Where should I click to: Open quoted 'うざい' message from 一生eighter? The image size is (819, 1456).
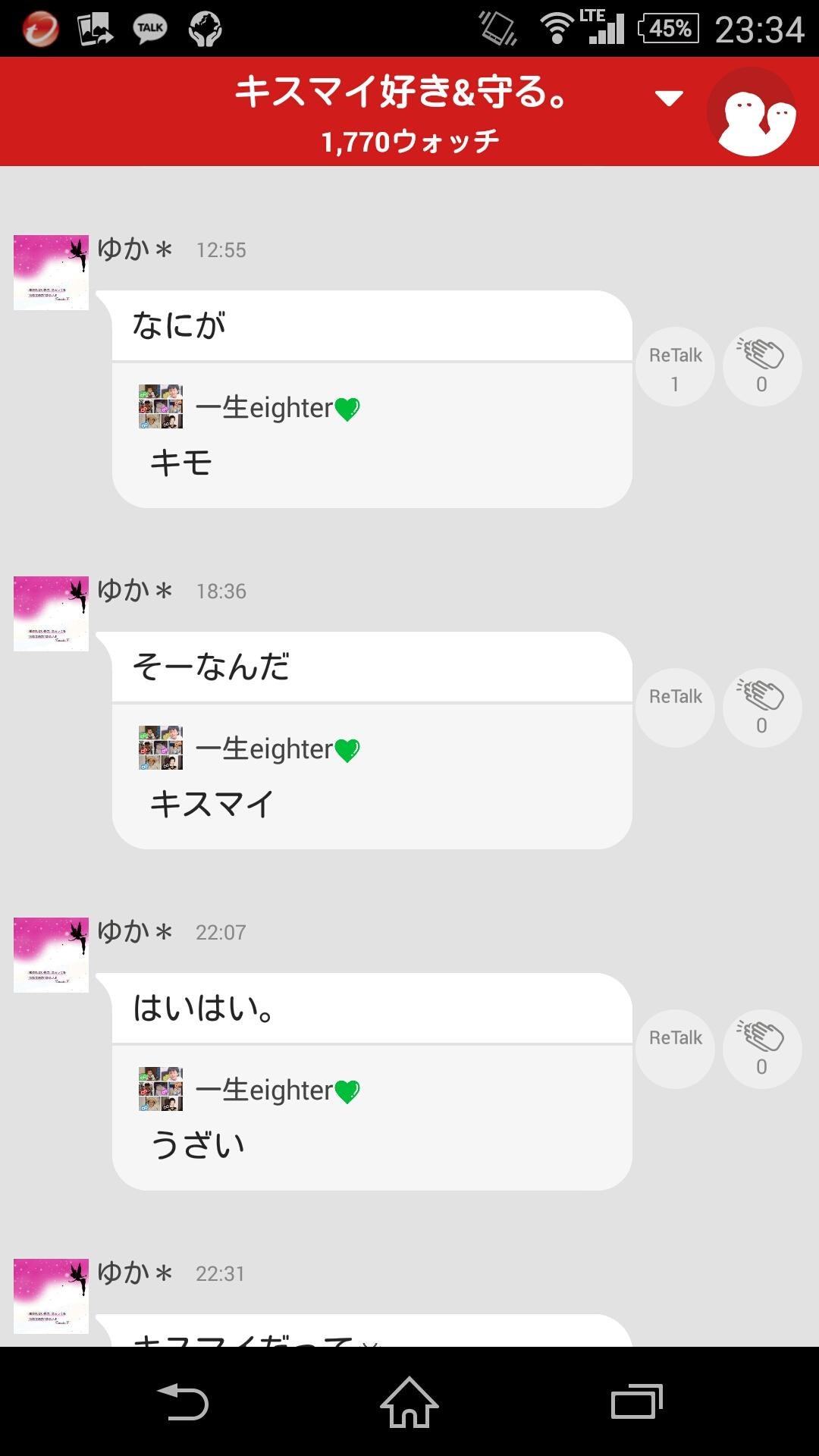click(372, 1118)
